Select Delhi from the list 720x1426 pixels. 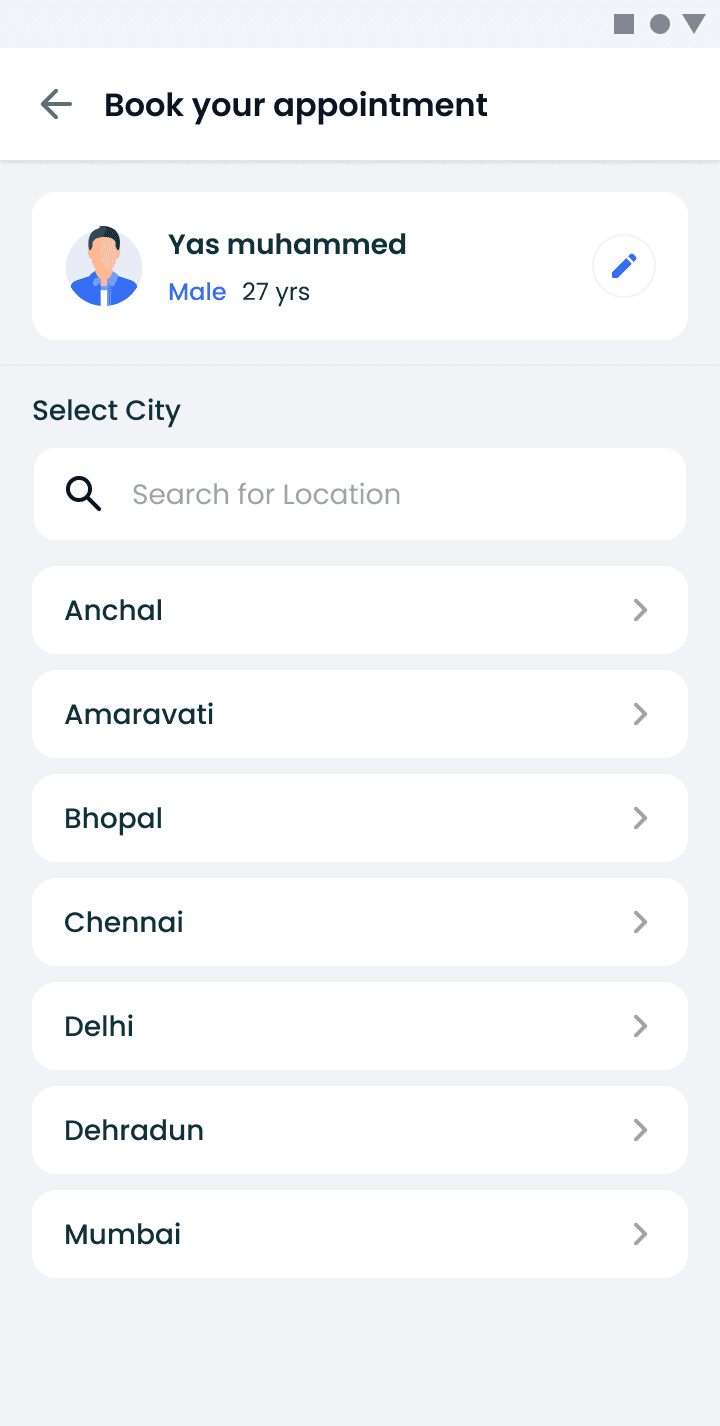(x=360, y=1026)
